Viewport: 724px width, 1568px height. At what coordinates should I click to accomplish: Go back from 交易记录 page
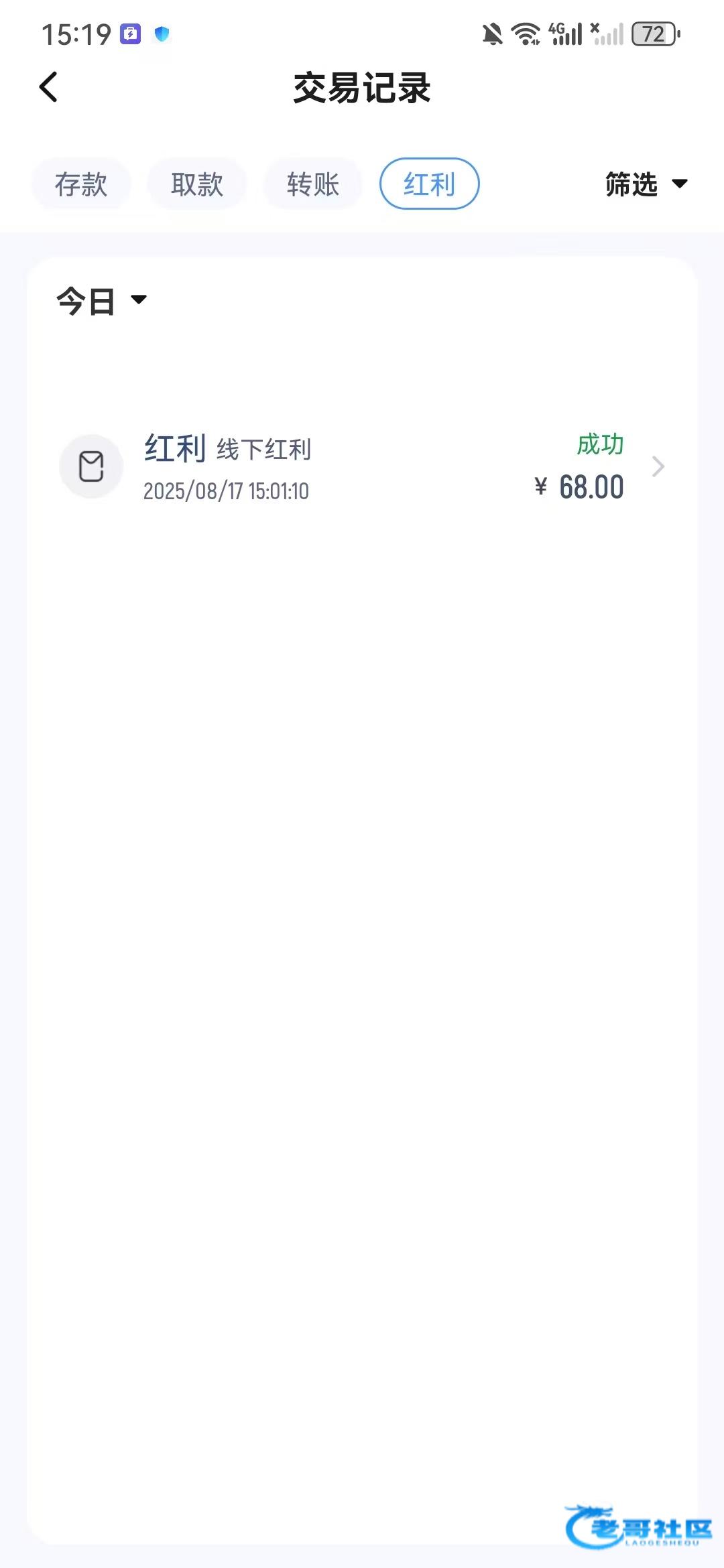click(x=49, y=87)
